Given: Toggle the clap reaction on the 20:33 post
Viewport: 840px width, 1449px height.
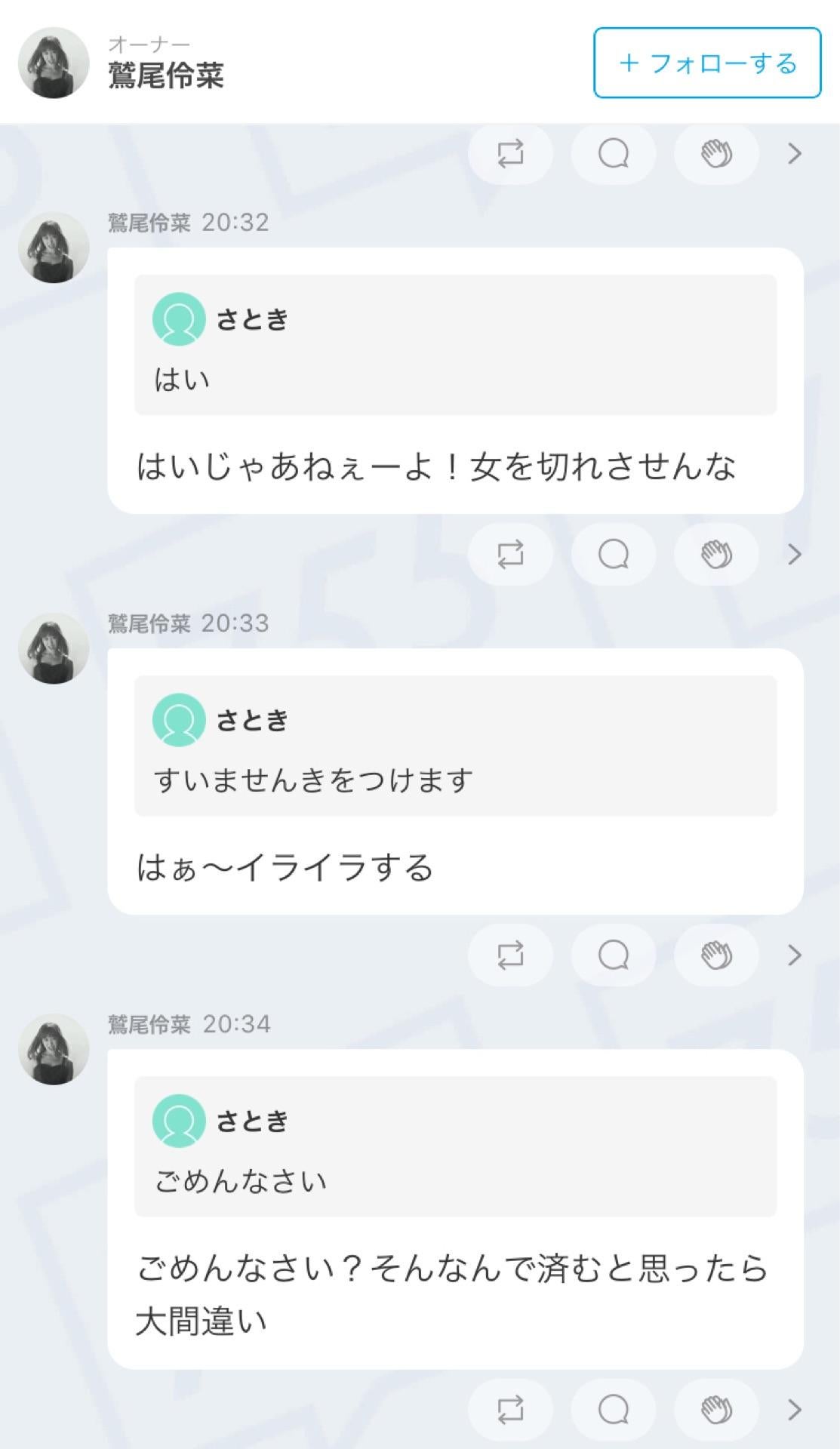Looking at the screenshot, I should 715,955.
